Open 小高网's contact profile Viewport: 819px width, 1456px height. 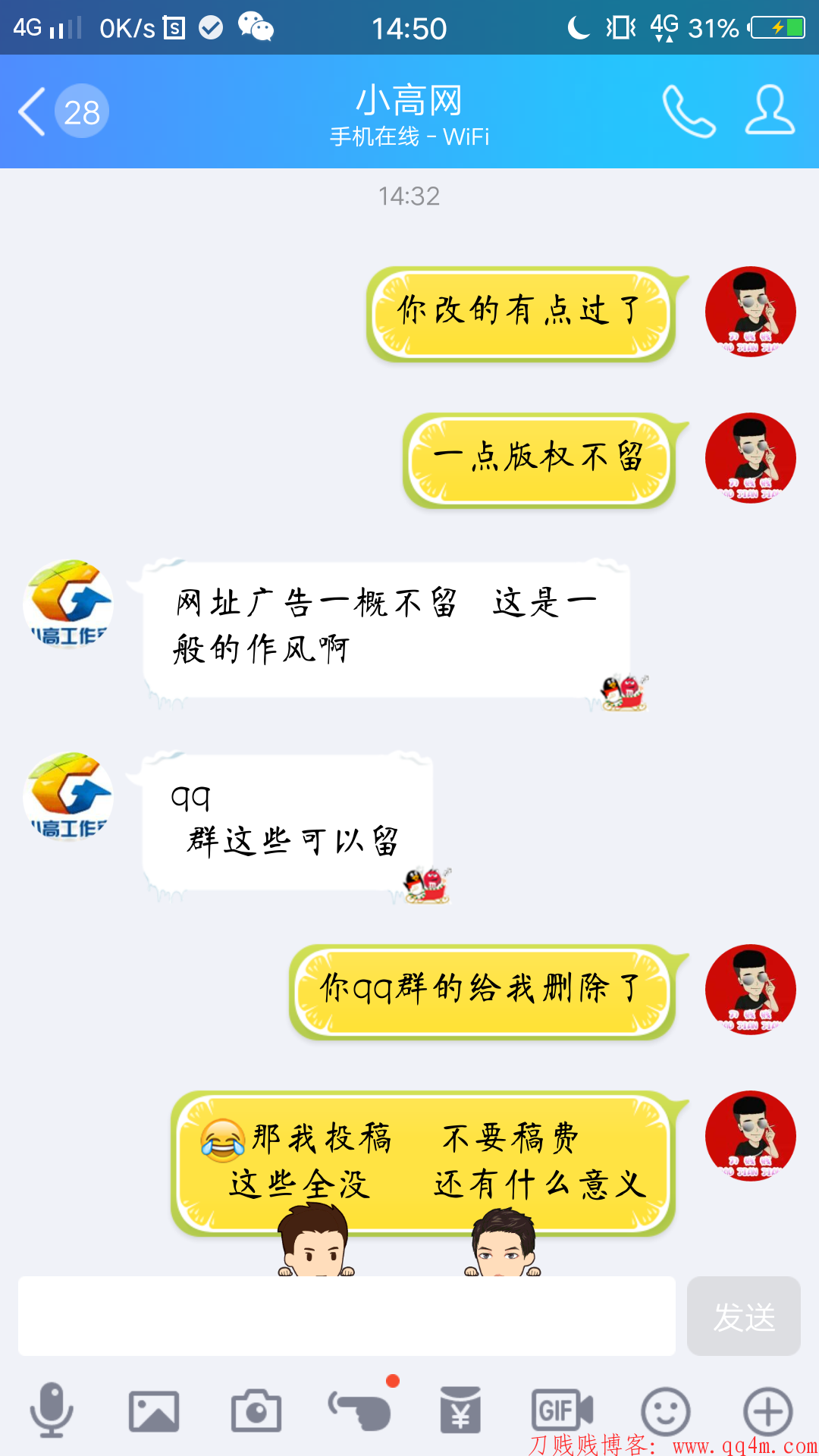[770, 111]
